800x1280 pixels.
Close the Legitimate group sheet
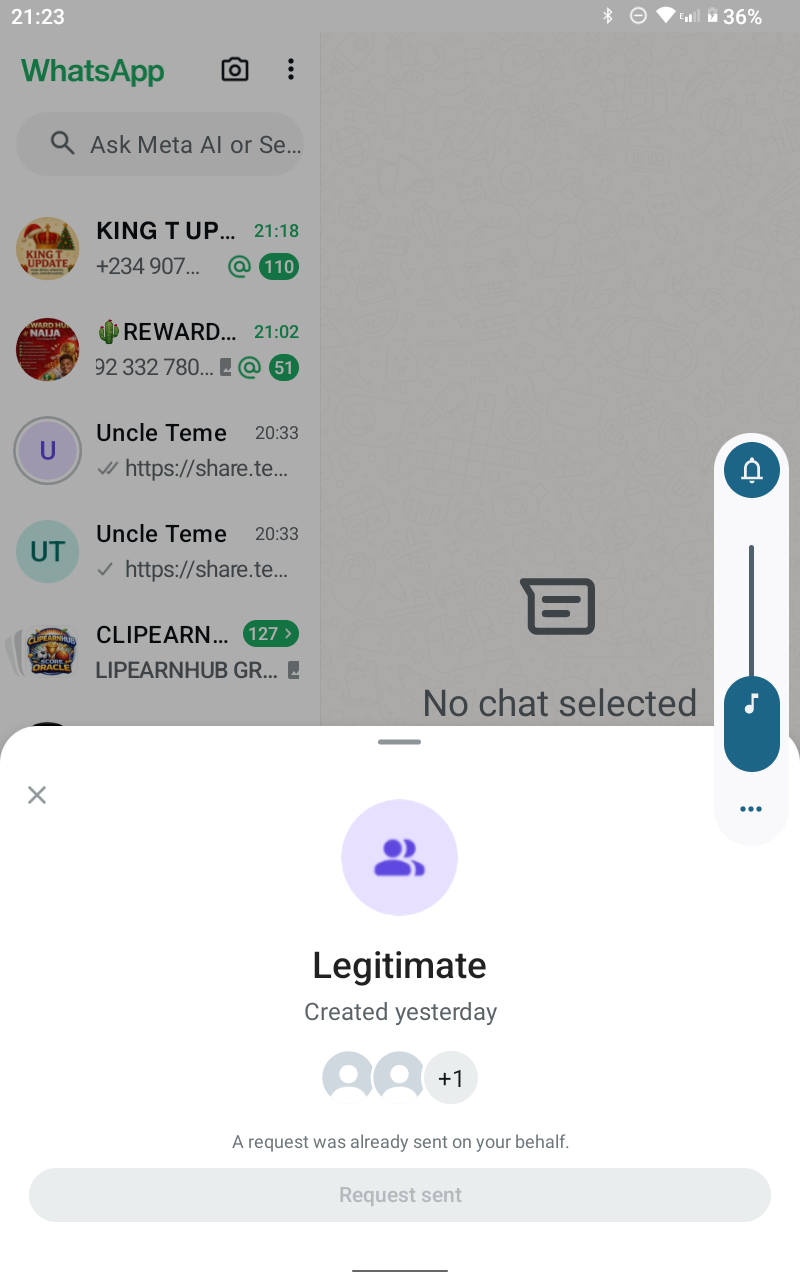coord(37,795)
